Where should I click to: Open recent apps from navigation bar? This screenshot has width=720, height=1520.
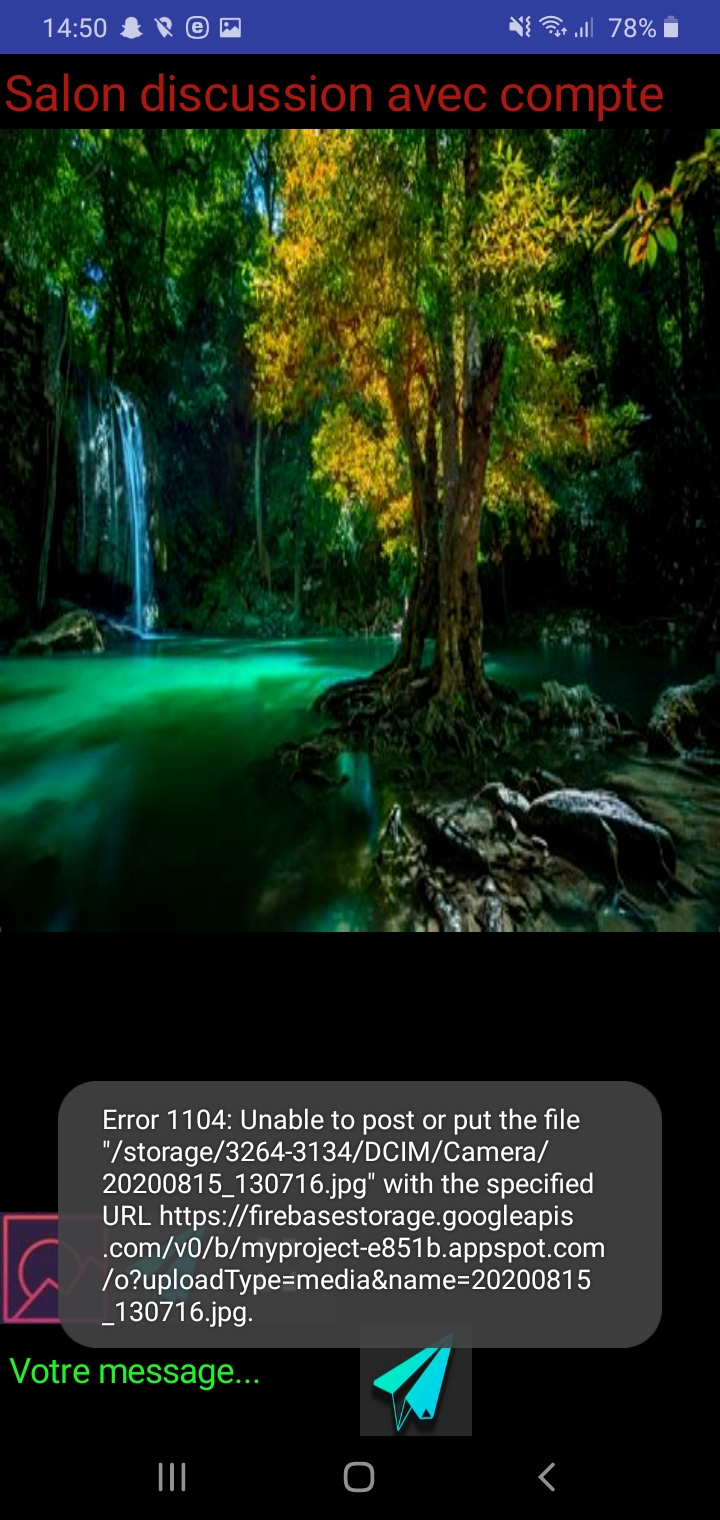pyautogui.click(x=172, y=1476)
